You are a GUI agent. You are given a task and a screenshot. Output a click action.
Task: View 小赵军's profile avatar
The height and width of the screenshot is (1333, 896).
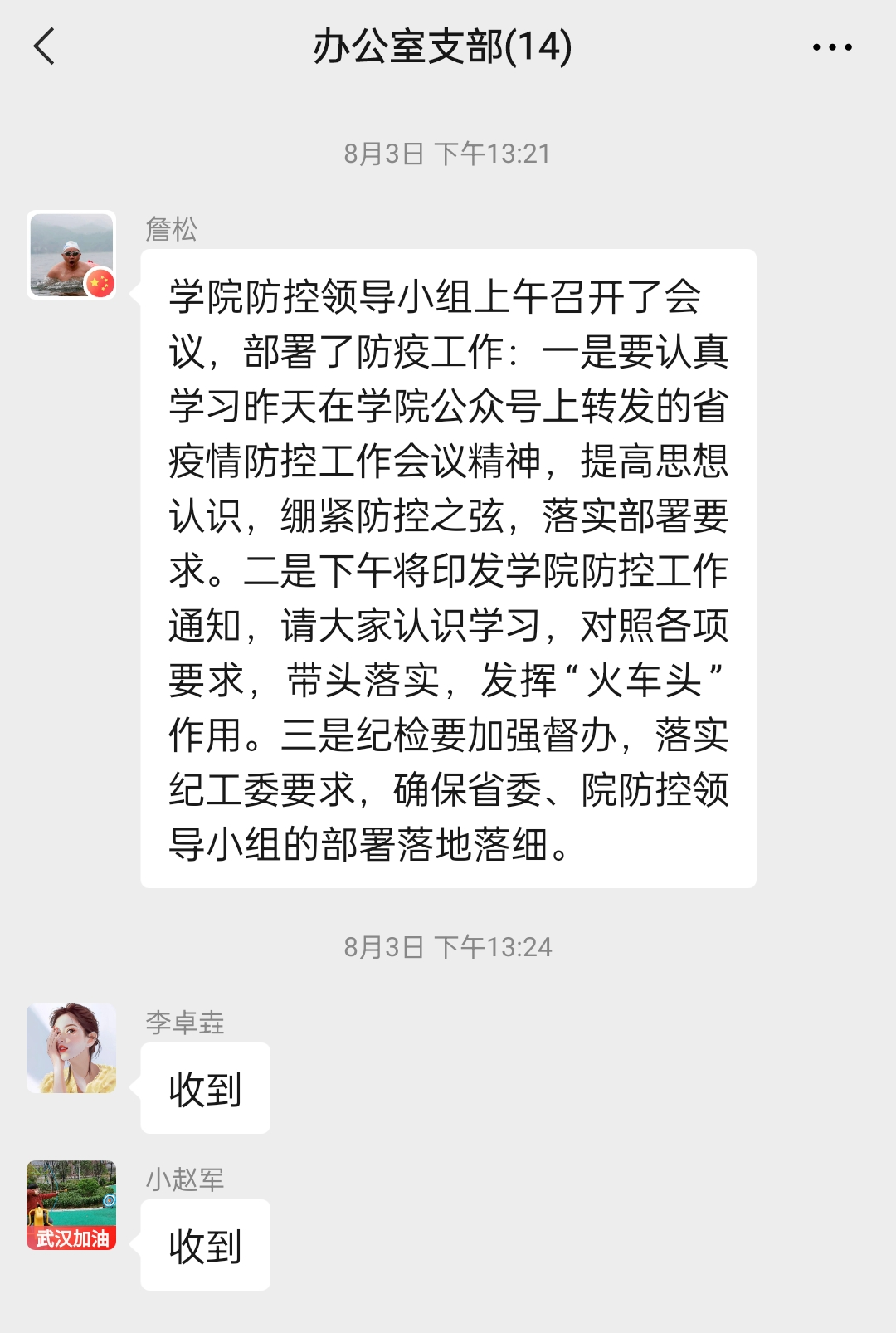(x=71, y=1204)
